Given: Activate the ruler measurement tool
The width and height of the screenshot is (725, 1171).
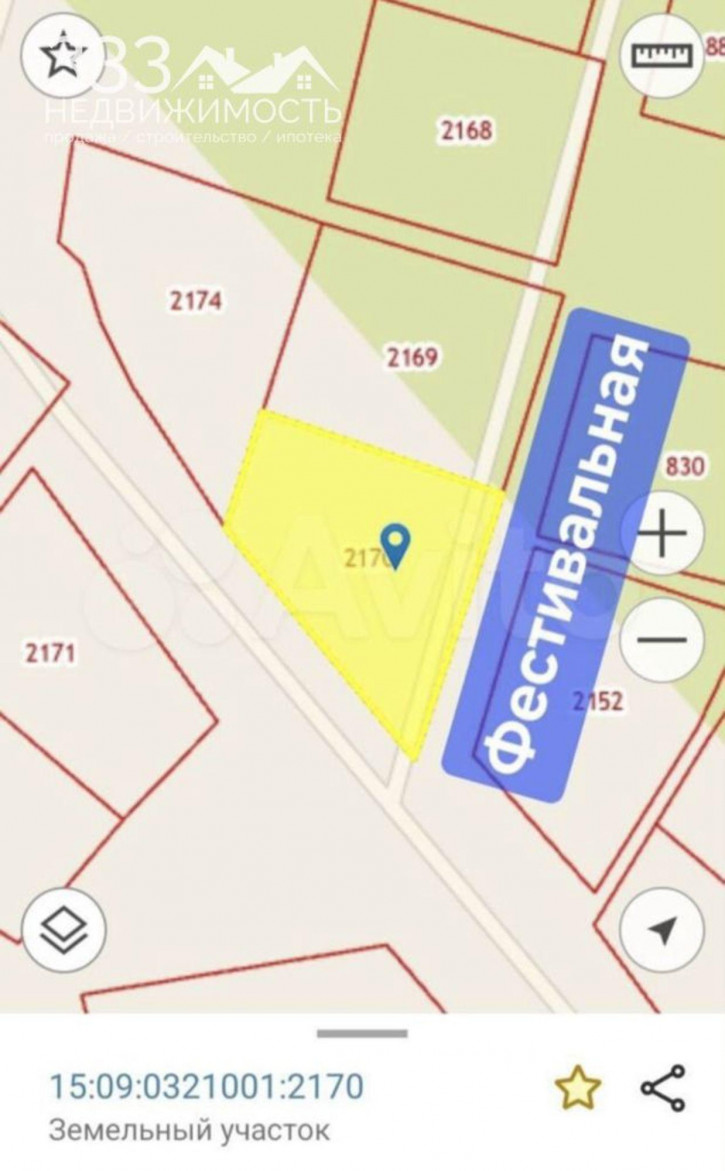Looking at the screenshot, I should click(x=662, y=54).
